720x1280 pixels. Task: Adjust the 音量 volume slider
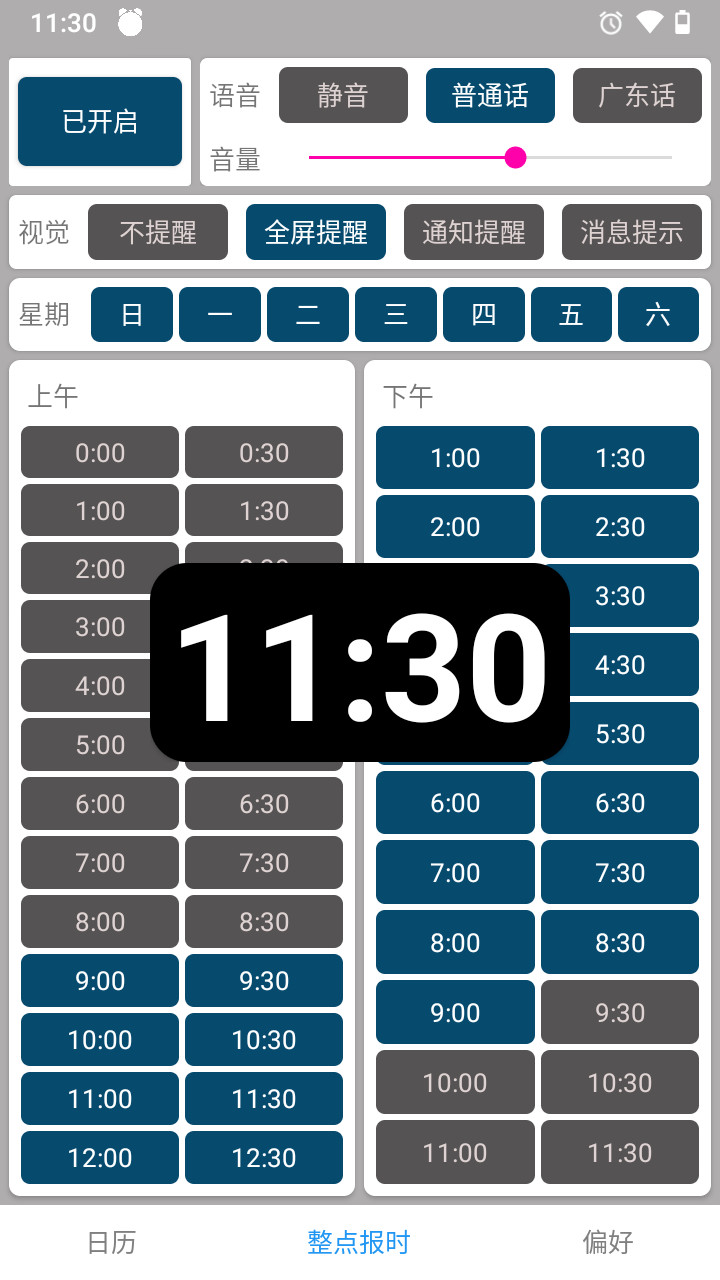[516, 158]
